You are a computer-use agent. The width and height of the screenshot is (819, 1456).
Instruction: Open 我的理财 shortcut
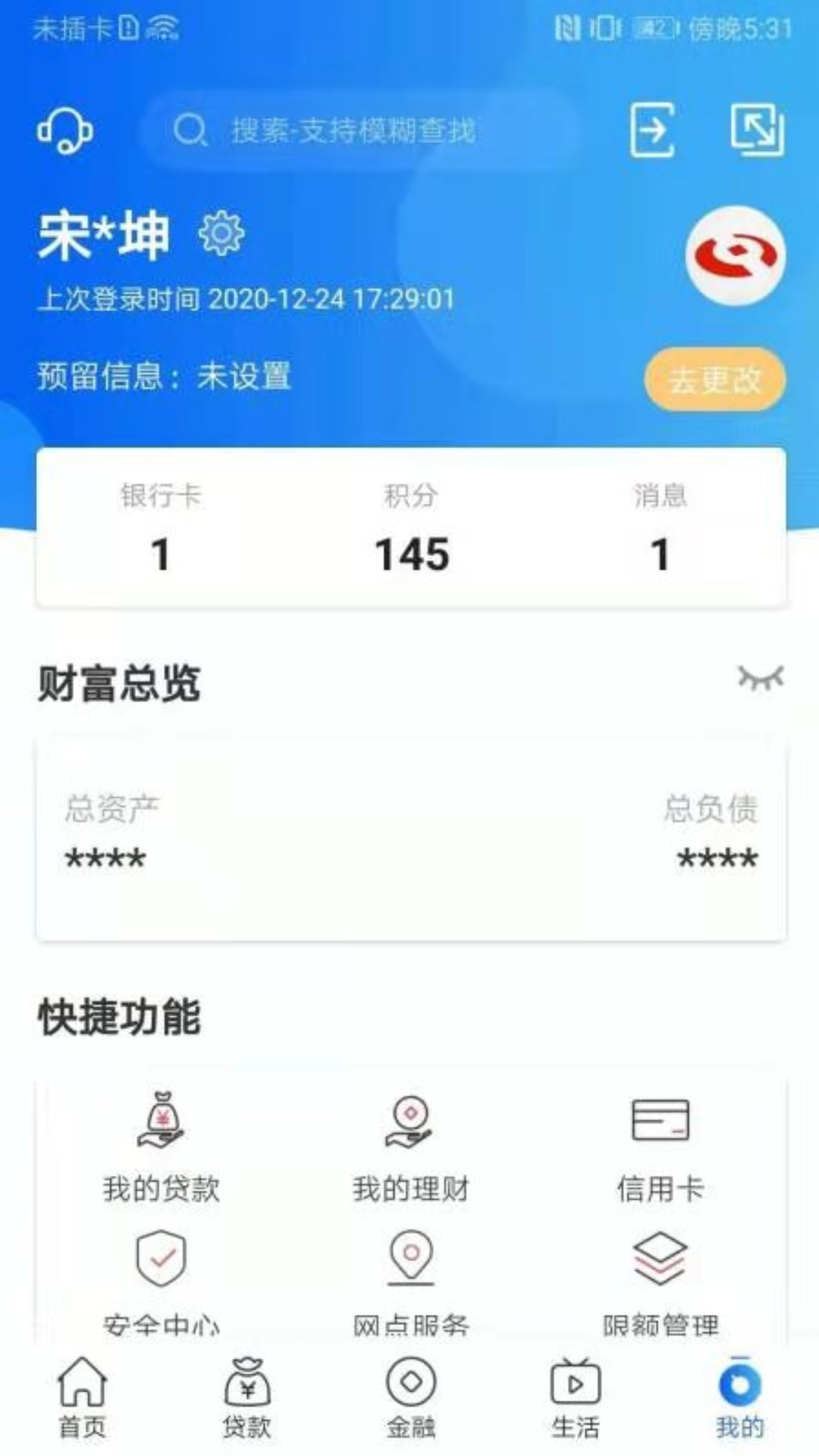tap(410, 1147)
